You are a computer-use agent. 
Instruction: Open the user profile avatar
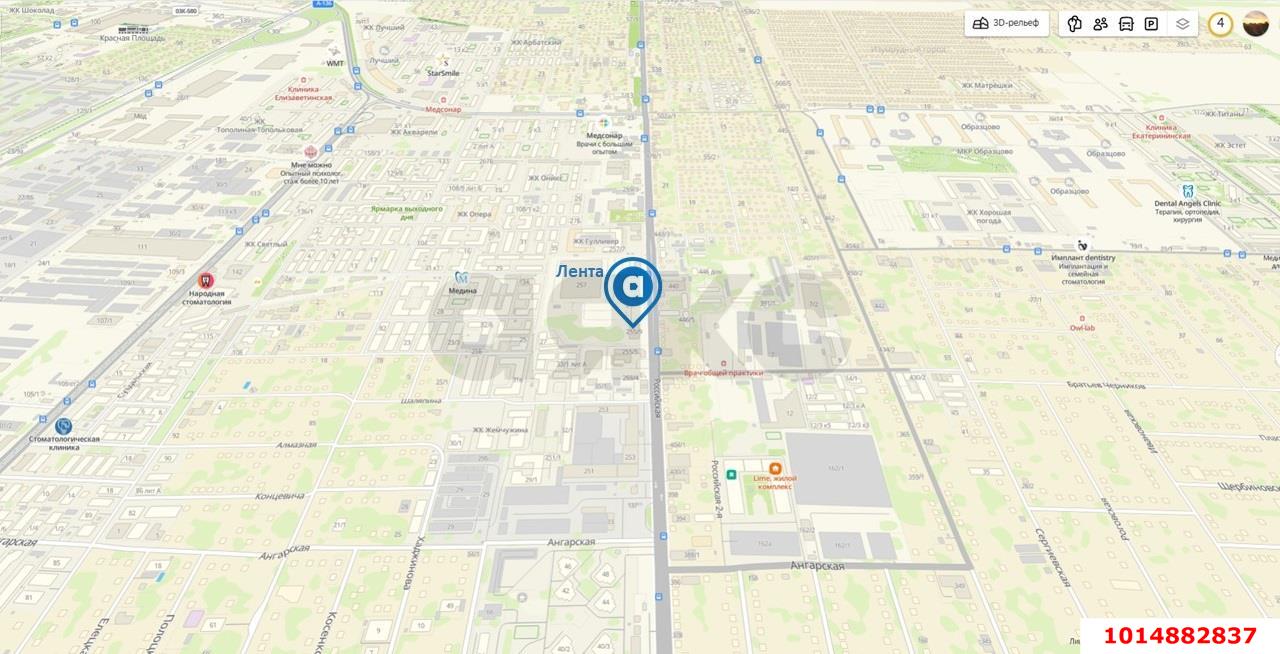click(1255, 24)
